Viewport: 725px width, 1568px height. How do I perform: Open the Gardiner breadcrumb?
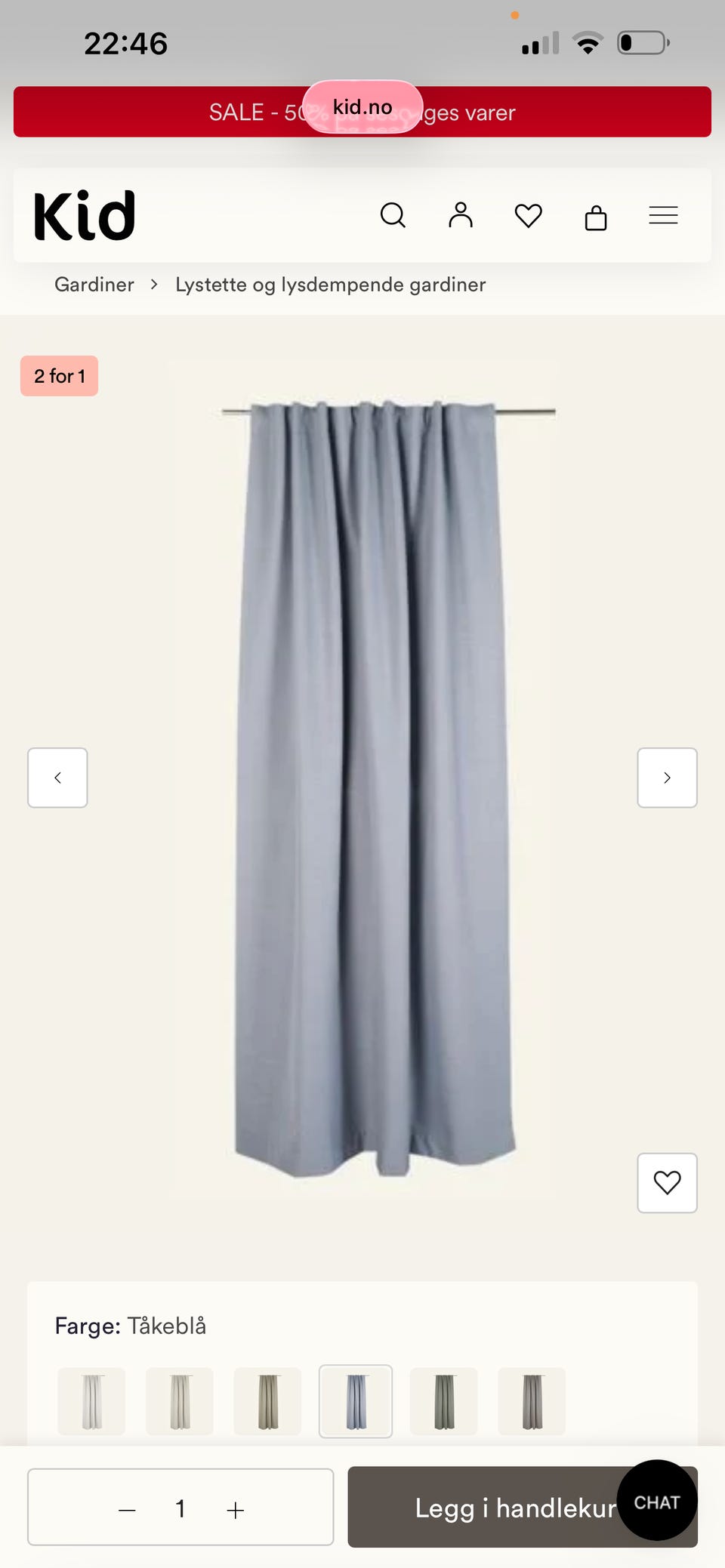(94, 285)
